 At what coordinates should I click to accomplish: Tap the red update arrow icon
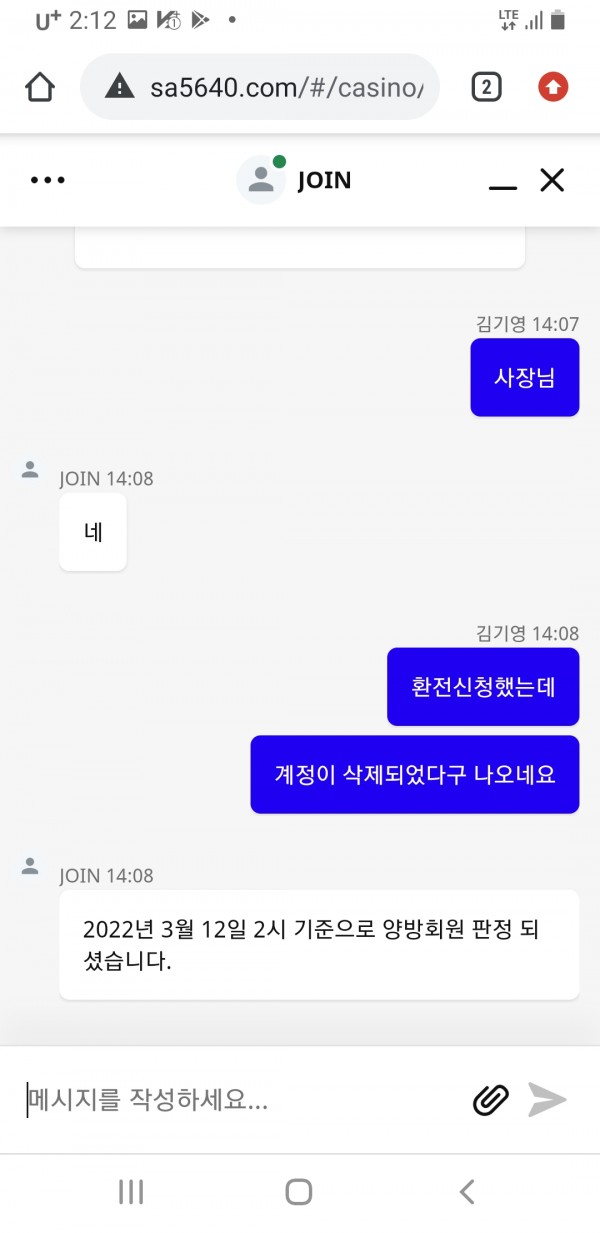click(553, 87)
